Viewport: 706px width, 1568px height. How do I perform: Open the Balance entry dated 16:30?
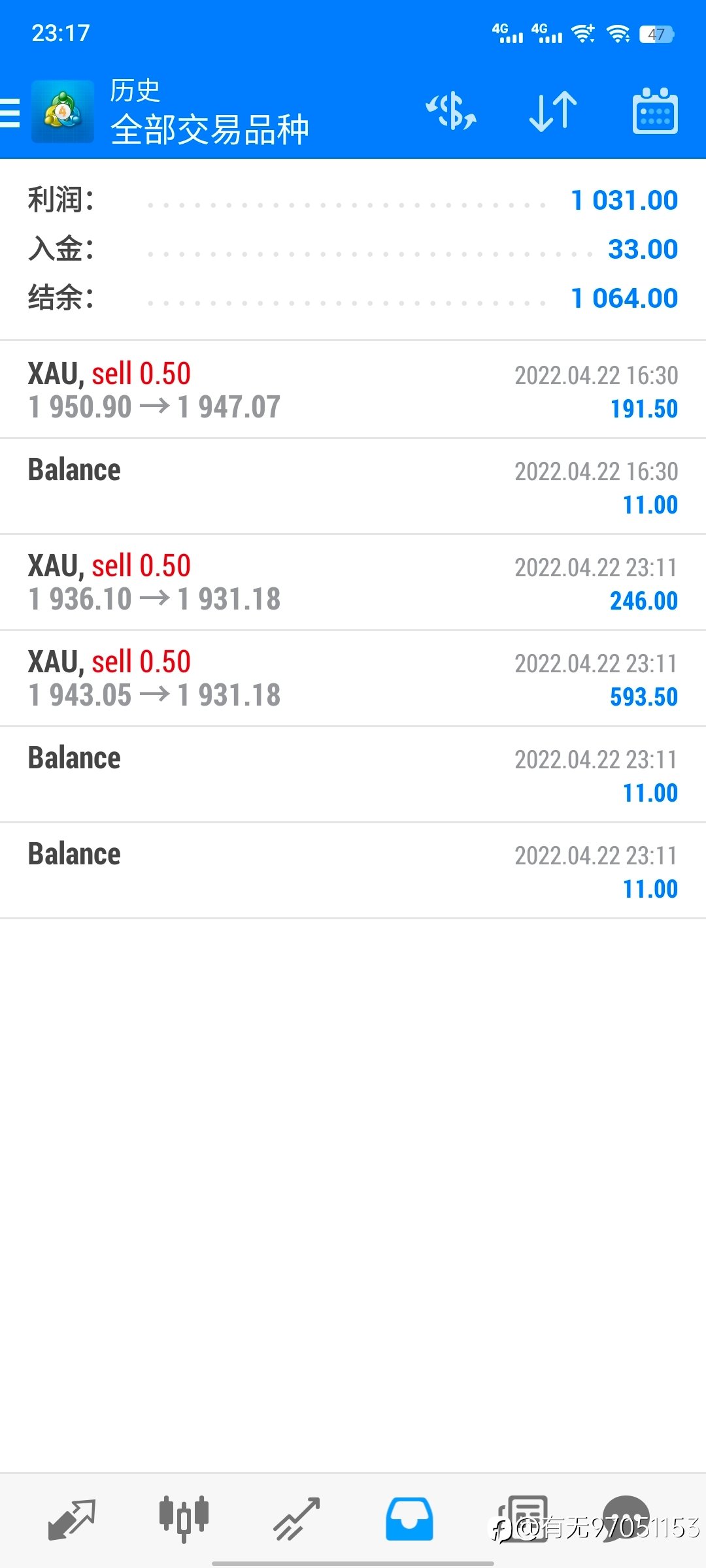[353, 486]
